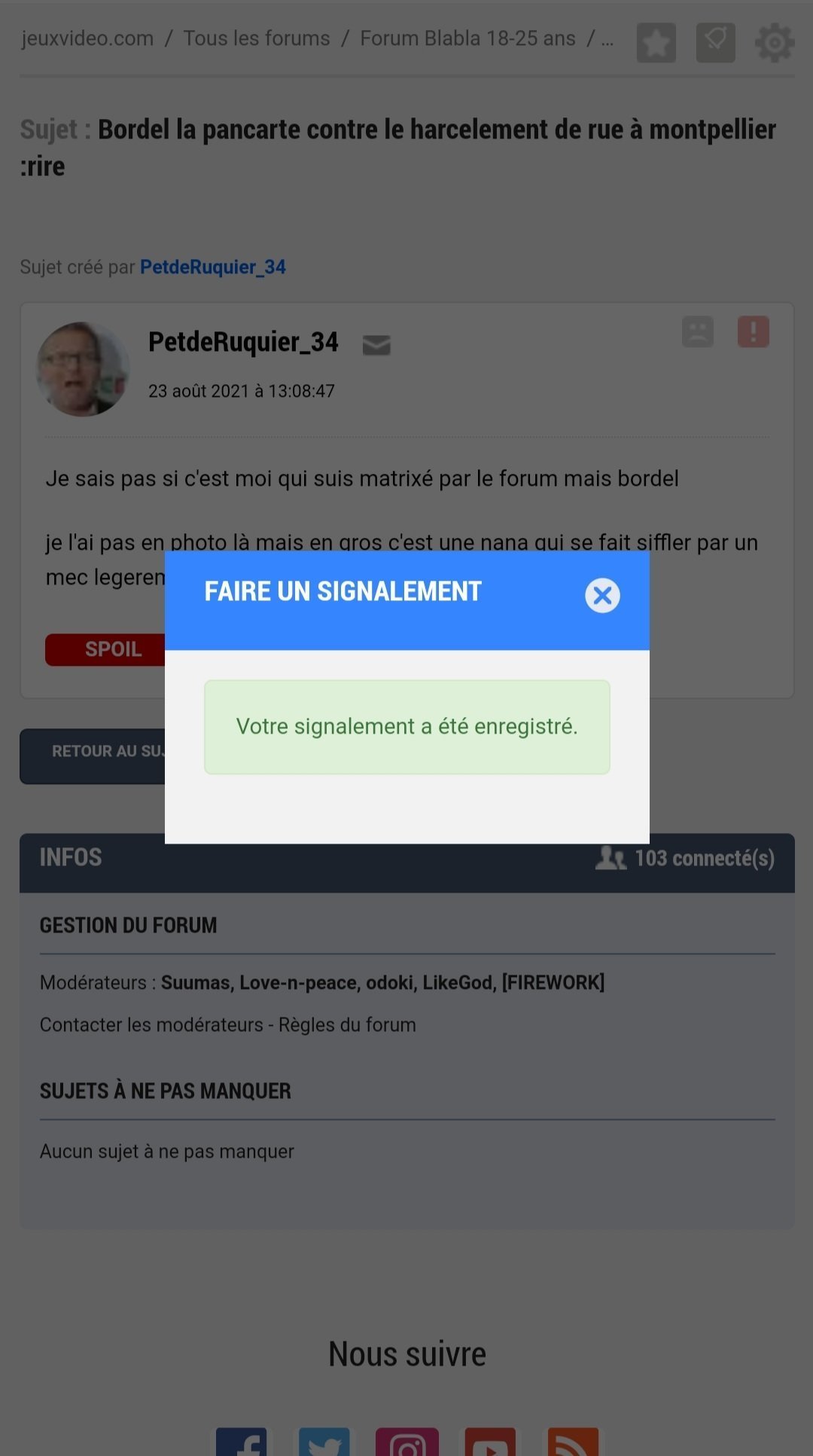The image size is (813, 1456).
Task: Tap the red report exclamation icon
Action: (x=753, y=331)
